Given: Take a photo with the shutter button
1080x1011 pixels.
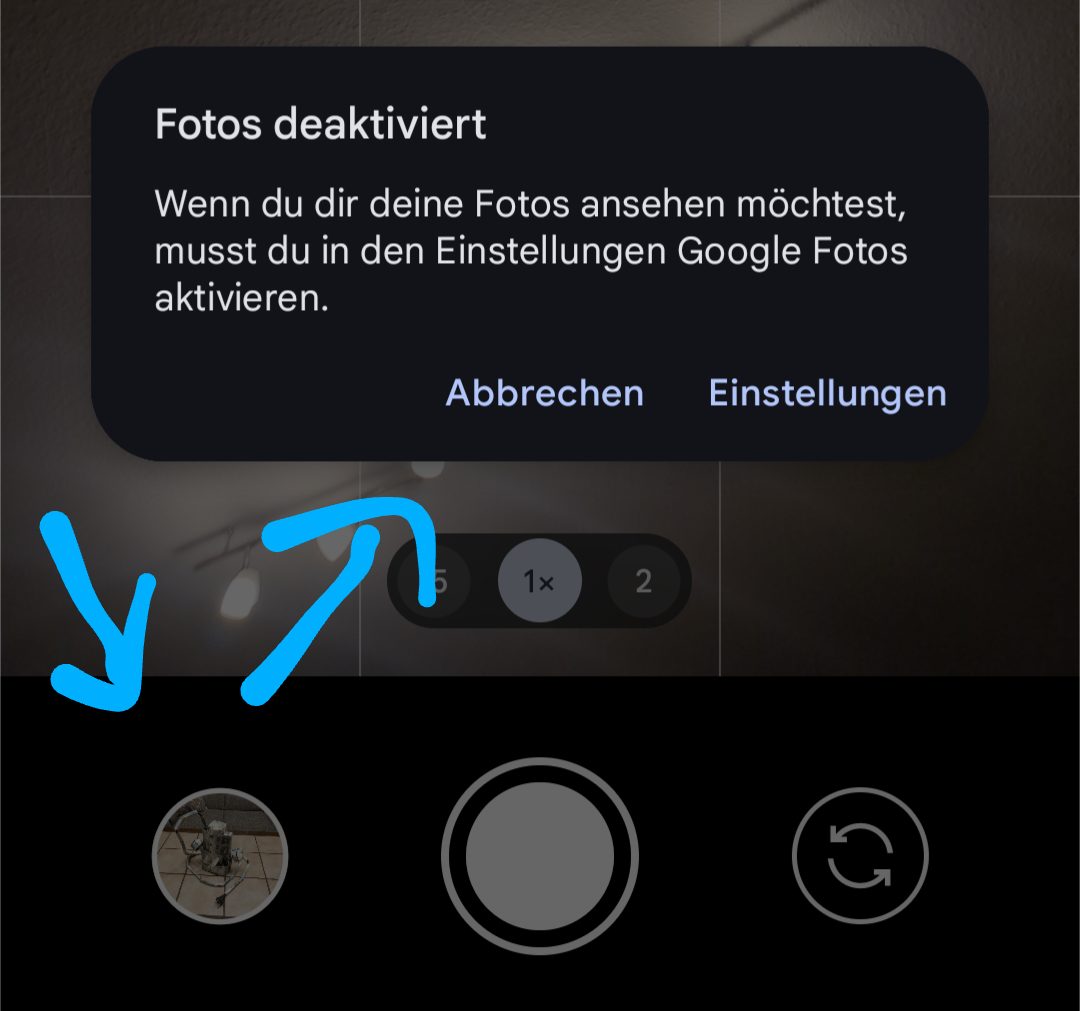Looking at the screenshot, I should (x=540, y=856).
